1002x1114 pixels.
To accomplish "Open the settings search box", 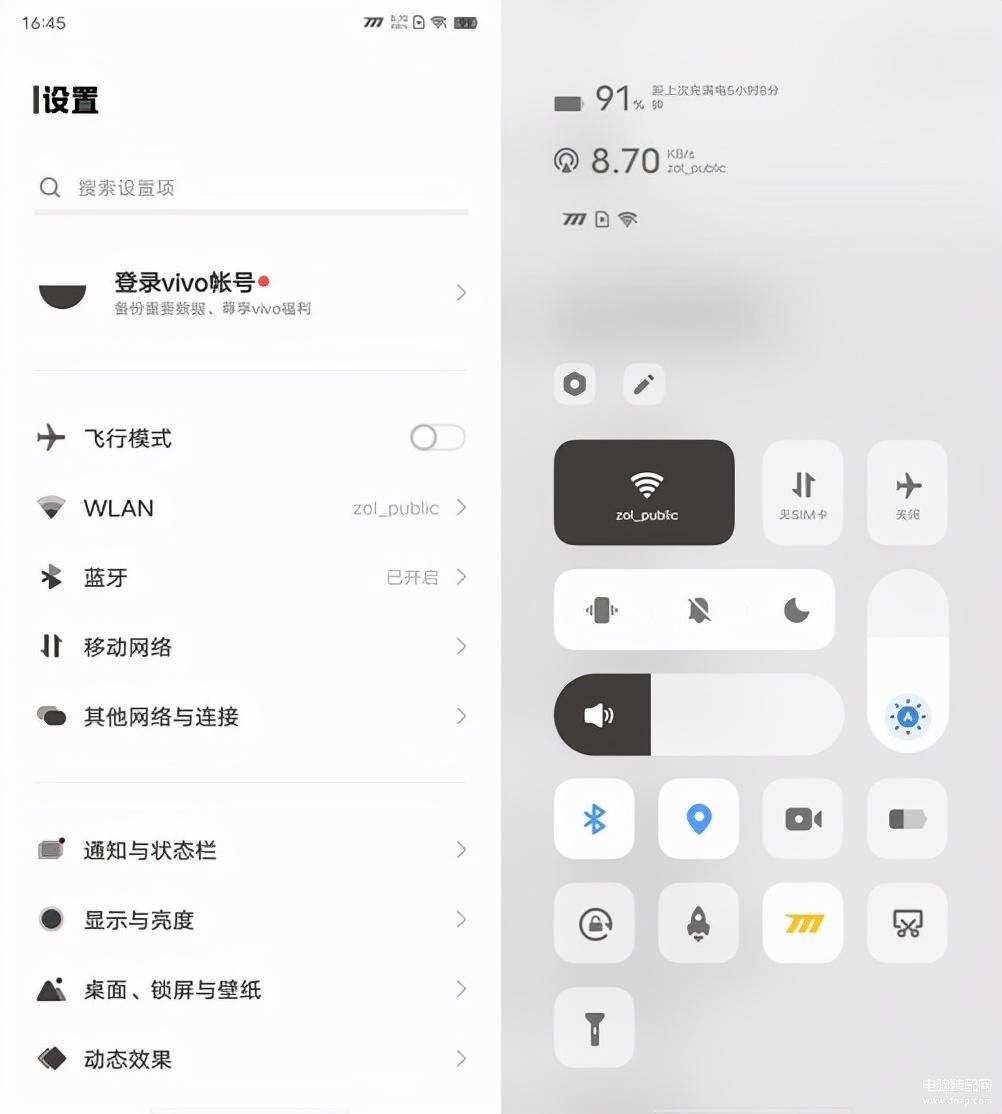I will (250, 188).
